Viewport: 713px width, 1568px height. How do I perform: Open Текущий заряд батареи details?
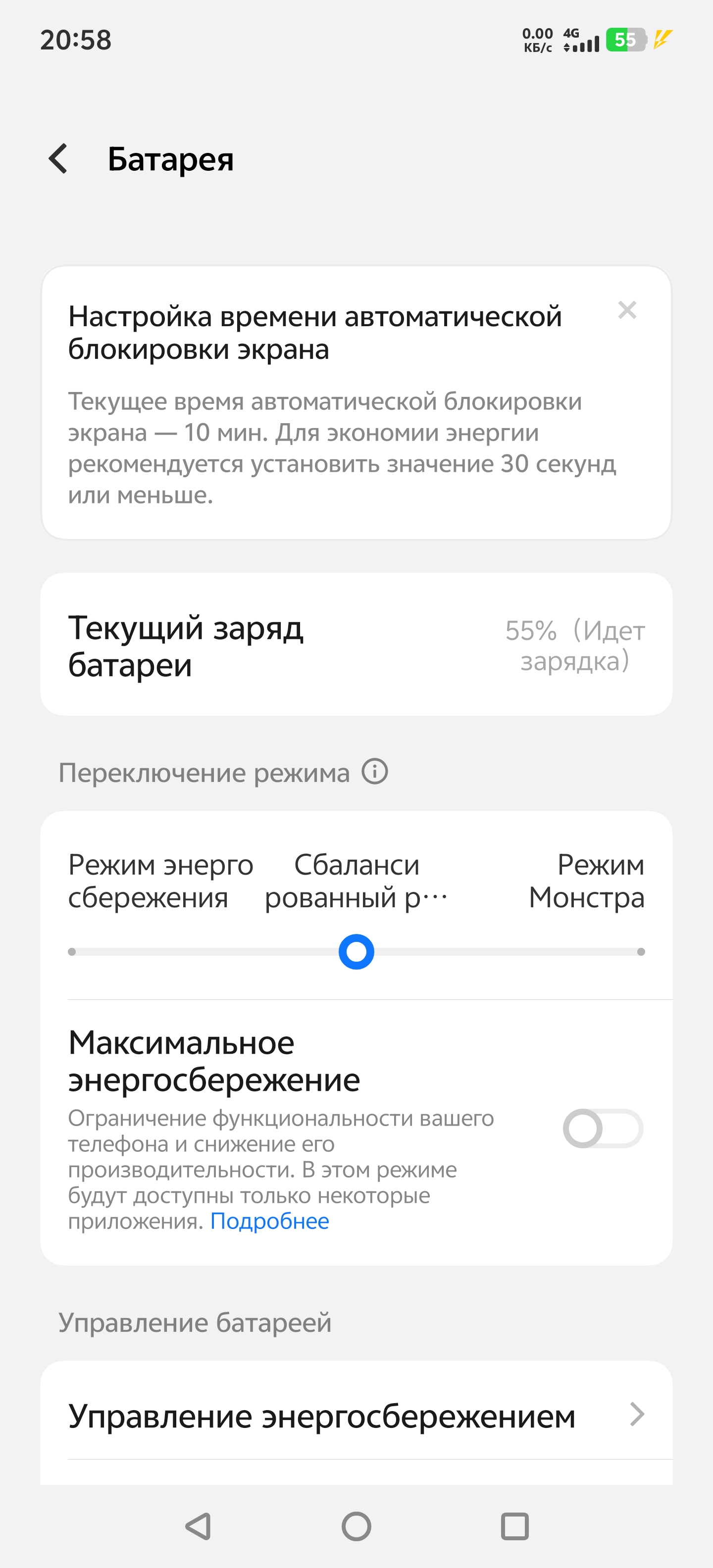pos(356,644)
